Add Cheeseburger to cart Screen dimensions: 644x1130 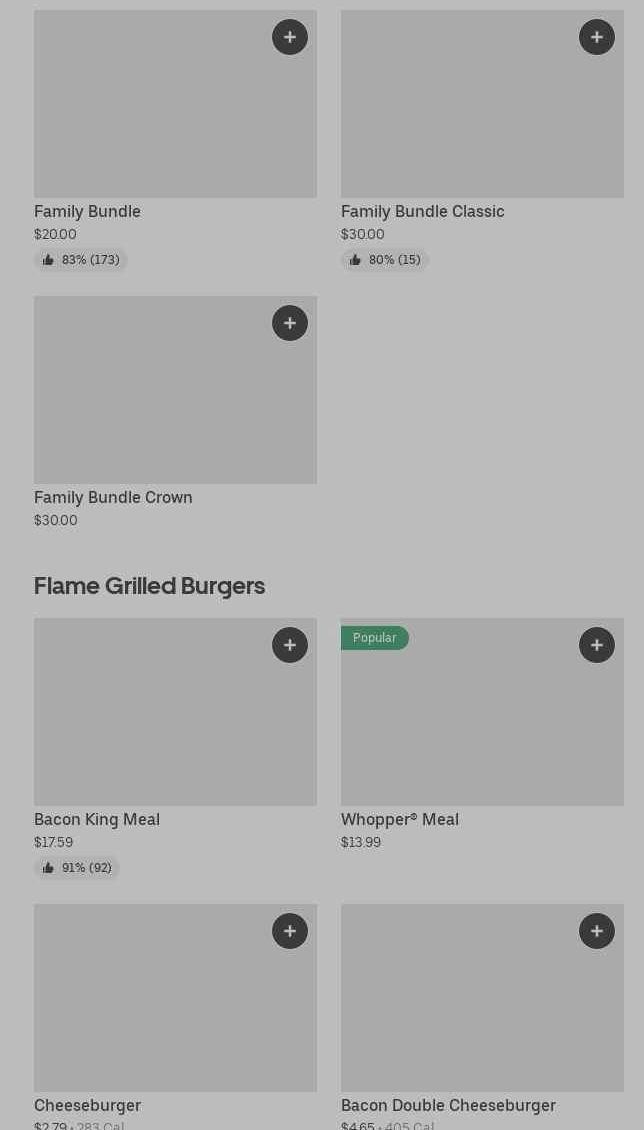point(290,931)
